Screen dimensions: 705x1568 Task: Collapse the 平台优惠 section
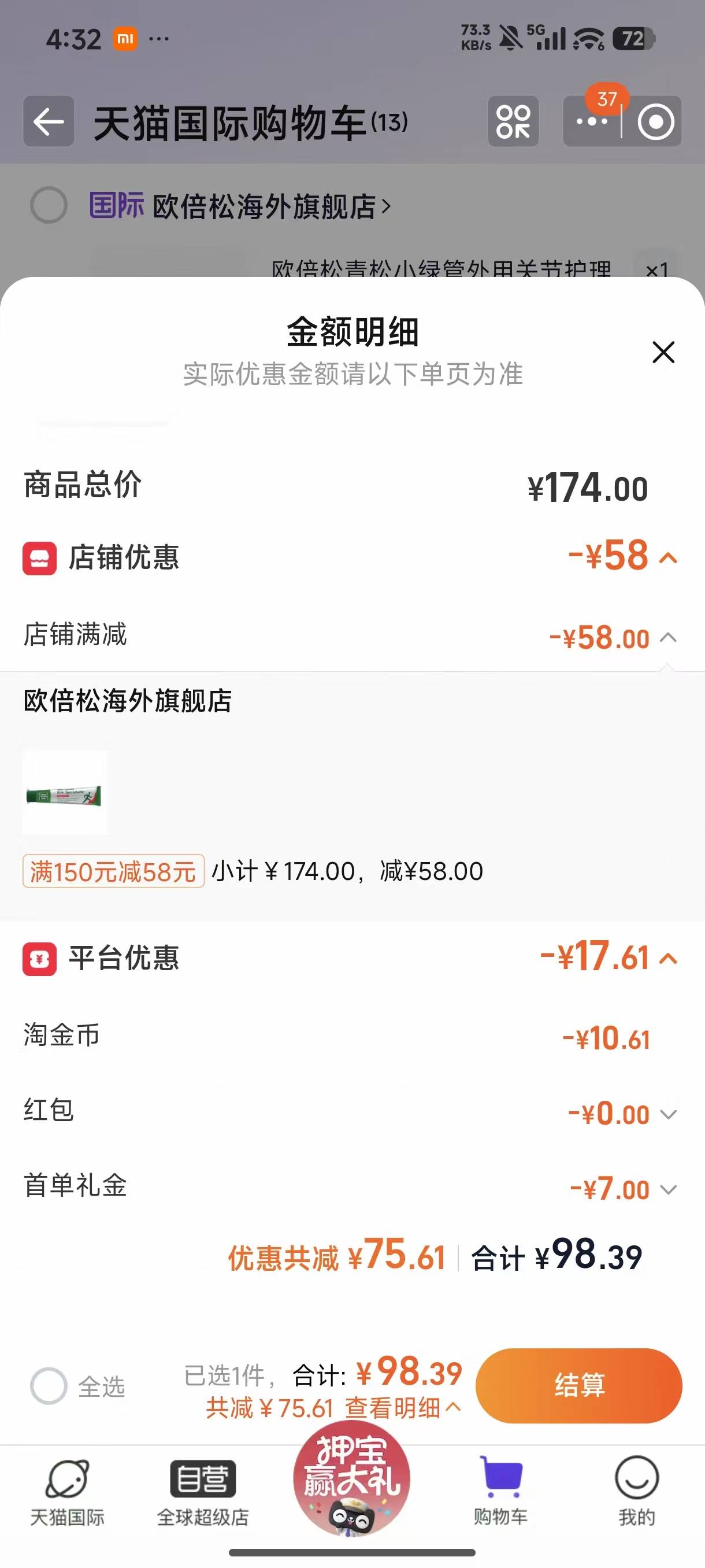(x=669, y=959)
